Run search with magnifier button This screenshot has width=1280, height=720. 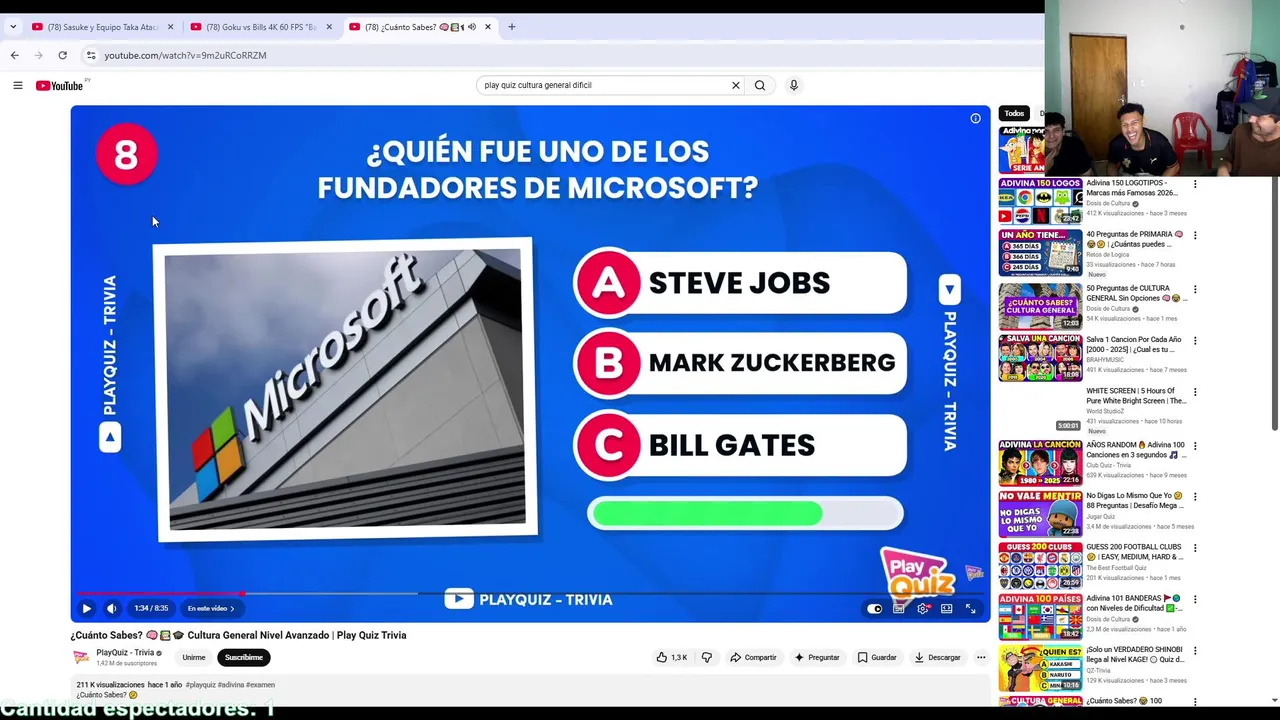760,85
